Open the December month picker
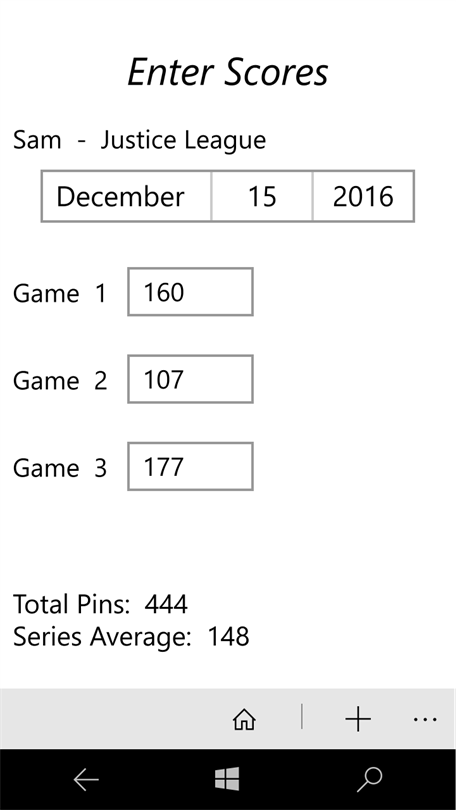Viewport: 456px width, 810px height. click(126, 196)
